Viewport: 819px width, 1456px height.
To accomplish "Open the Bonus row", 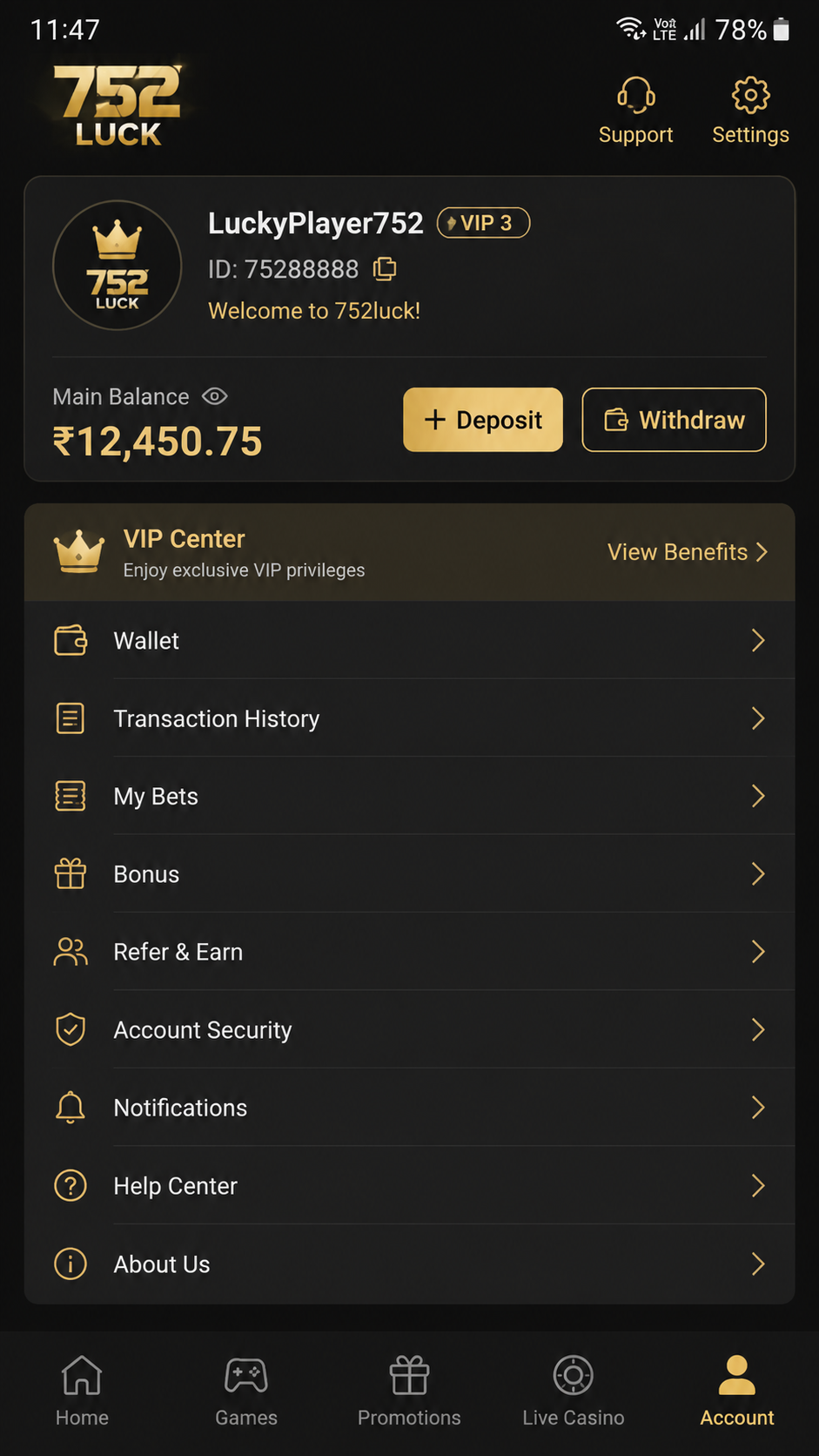I will 409,874.
